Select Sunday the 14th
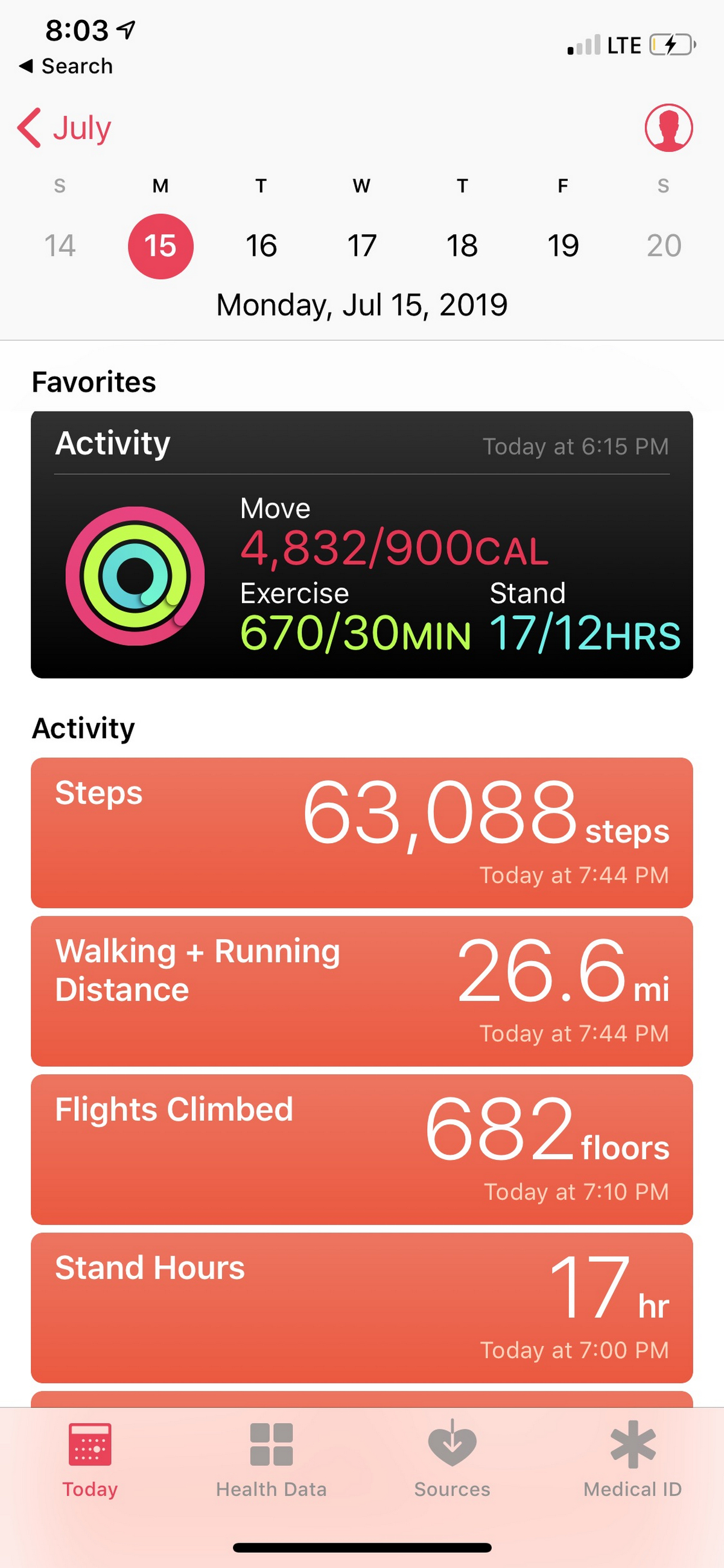 (60, 246)
